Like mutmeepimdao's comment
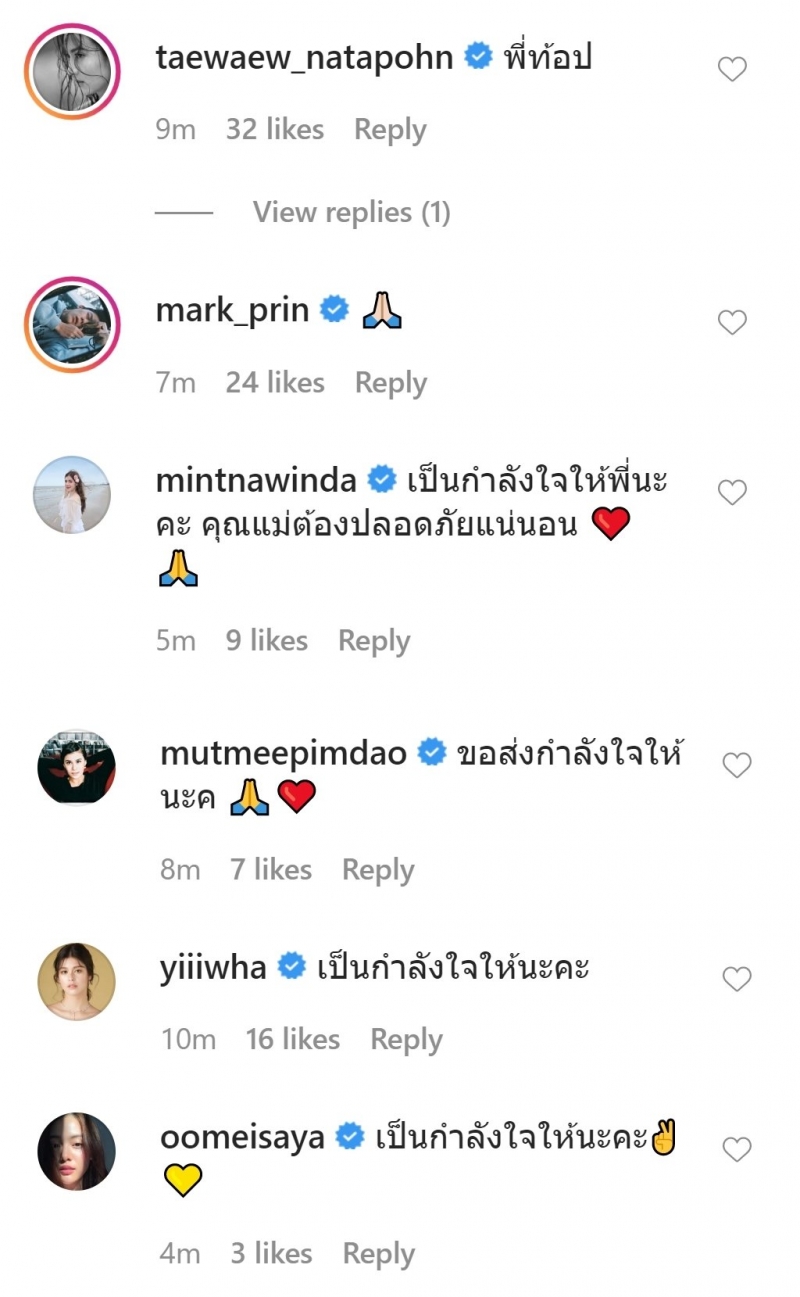 [737, 766]
